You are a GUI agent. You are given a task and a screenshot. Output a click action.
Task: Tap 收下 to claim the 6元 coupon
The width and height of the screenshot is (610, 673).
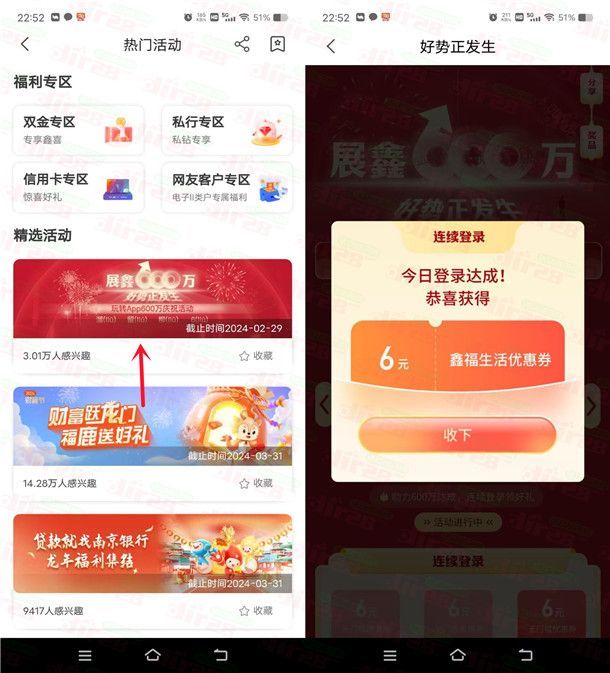pyautogui.click(x=457, y=435)
